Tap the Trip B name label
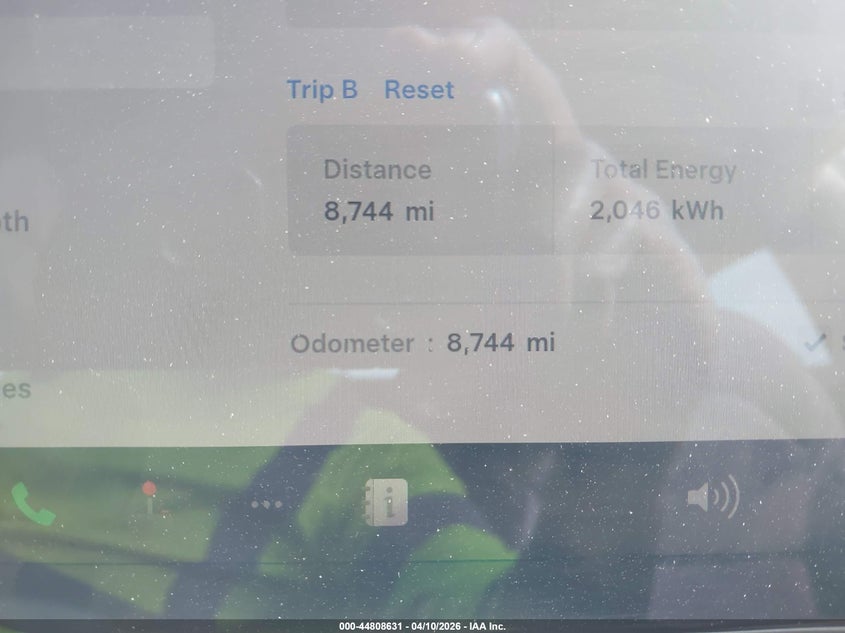The width and height of the screenshot is (845, 633). [322, 89]
